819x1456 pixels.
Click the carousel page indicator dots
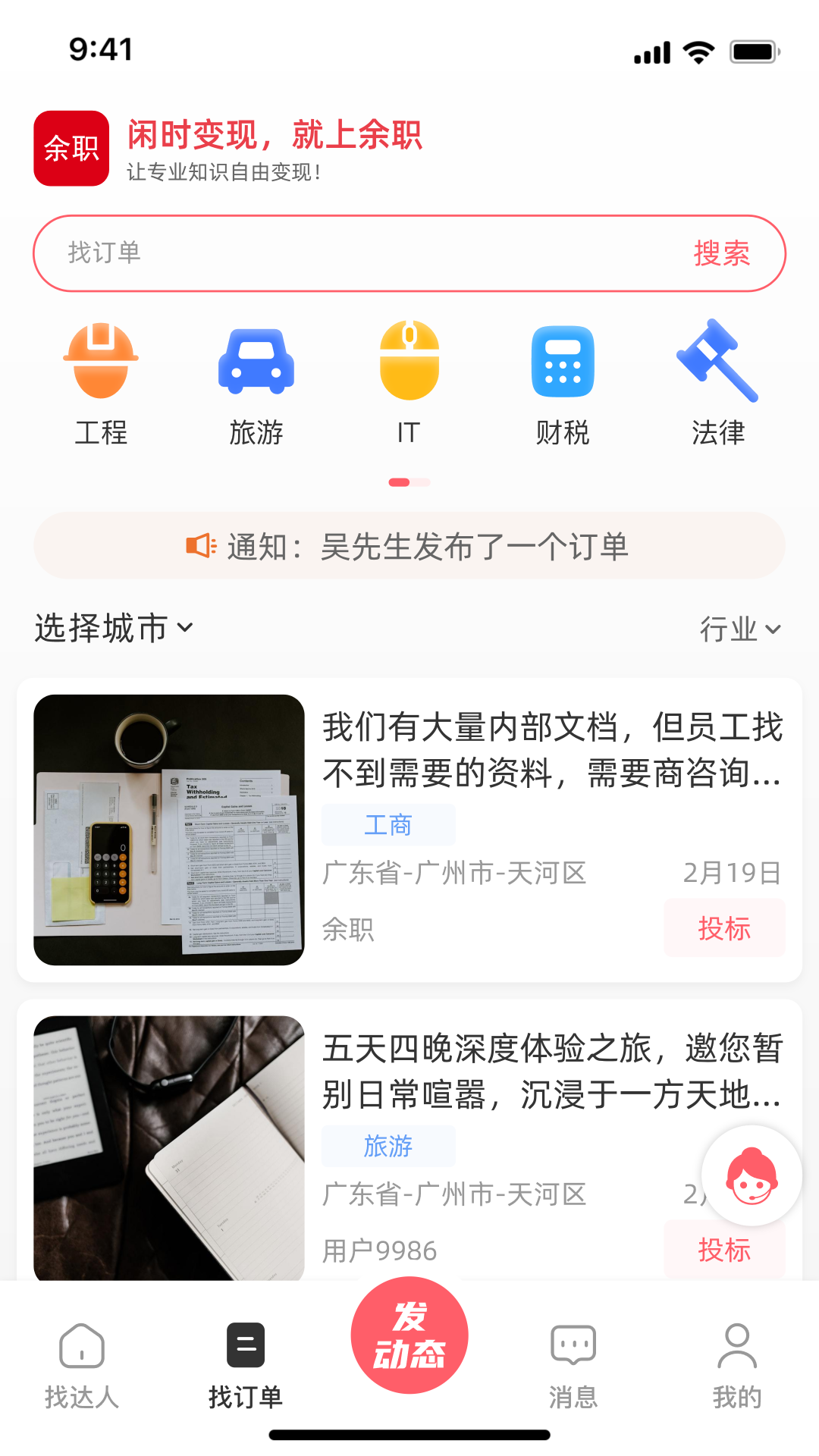point(409,481)
